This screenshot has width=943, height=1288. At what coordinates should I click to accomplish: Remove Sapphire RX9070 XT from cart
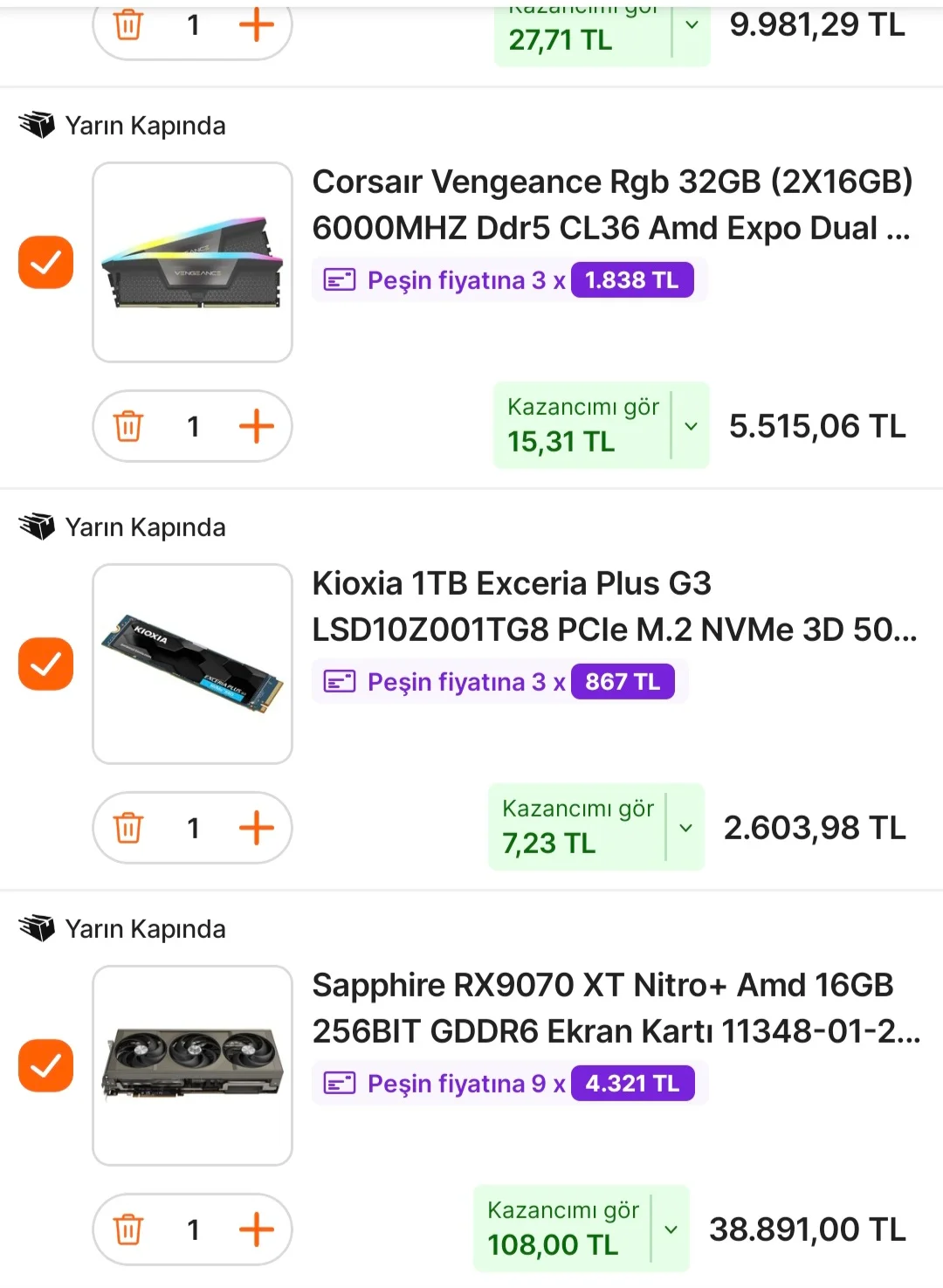[128, 1229]
